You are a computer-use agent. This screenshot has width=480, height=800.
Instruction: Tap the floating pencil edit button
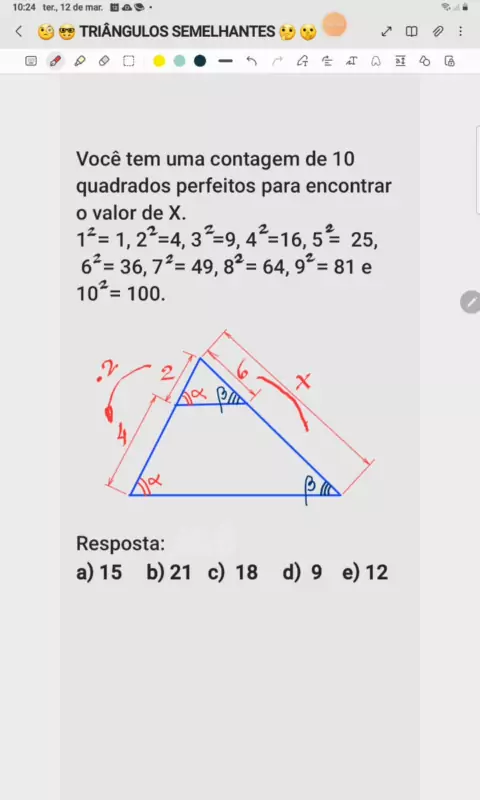coord(471,302)
